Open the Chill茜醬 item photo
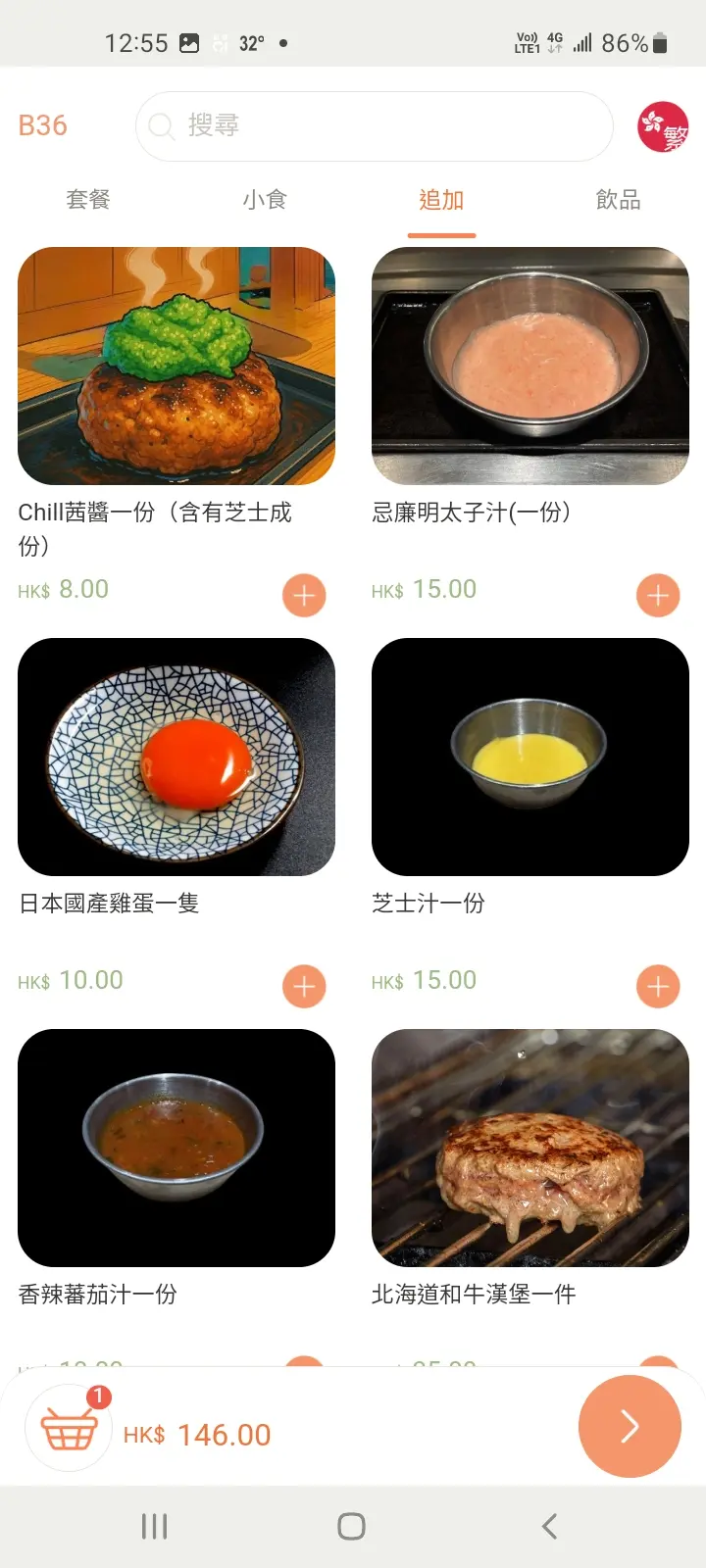This screenshot has width=706, height=1568. point(176,366)
